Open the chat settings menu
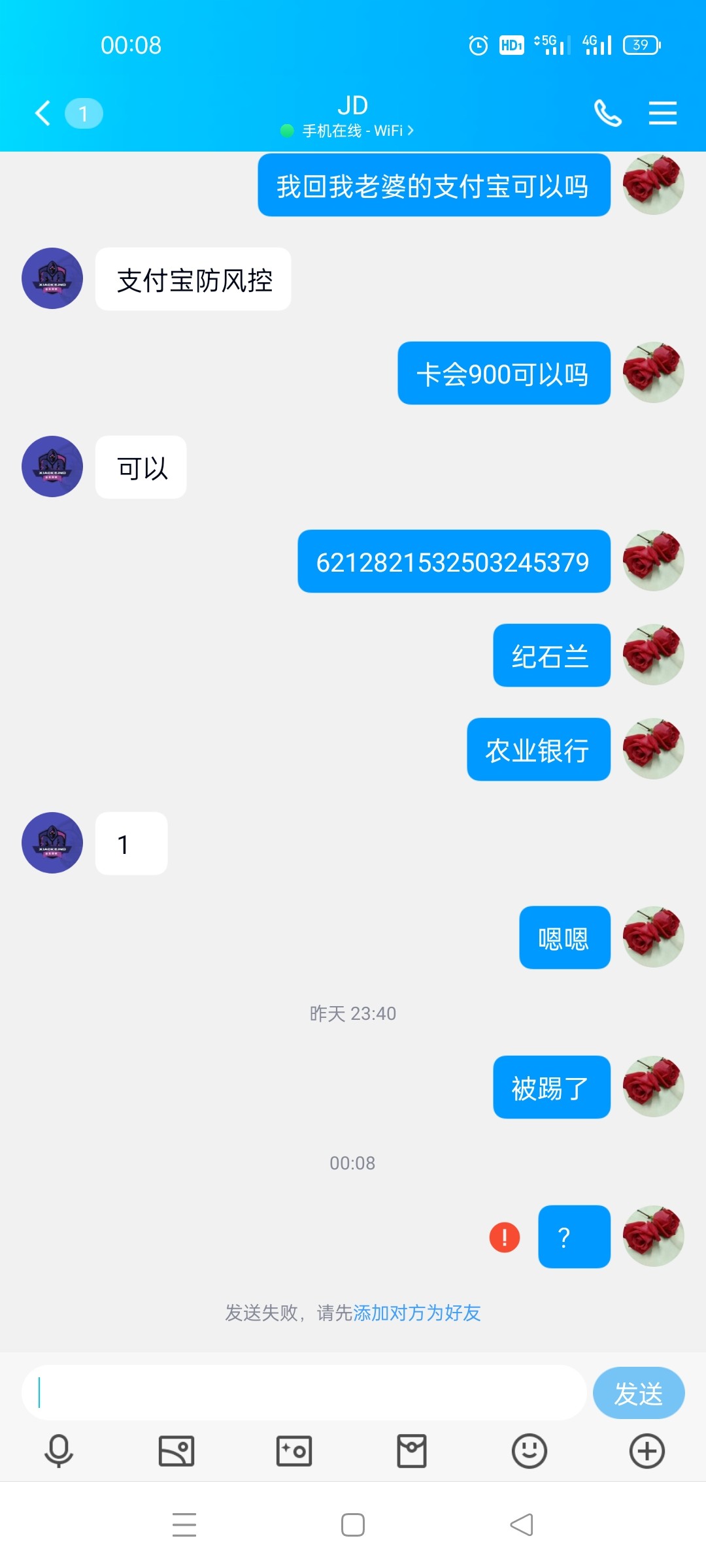The image size is (706, 1568). [662, 113]
